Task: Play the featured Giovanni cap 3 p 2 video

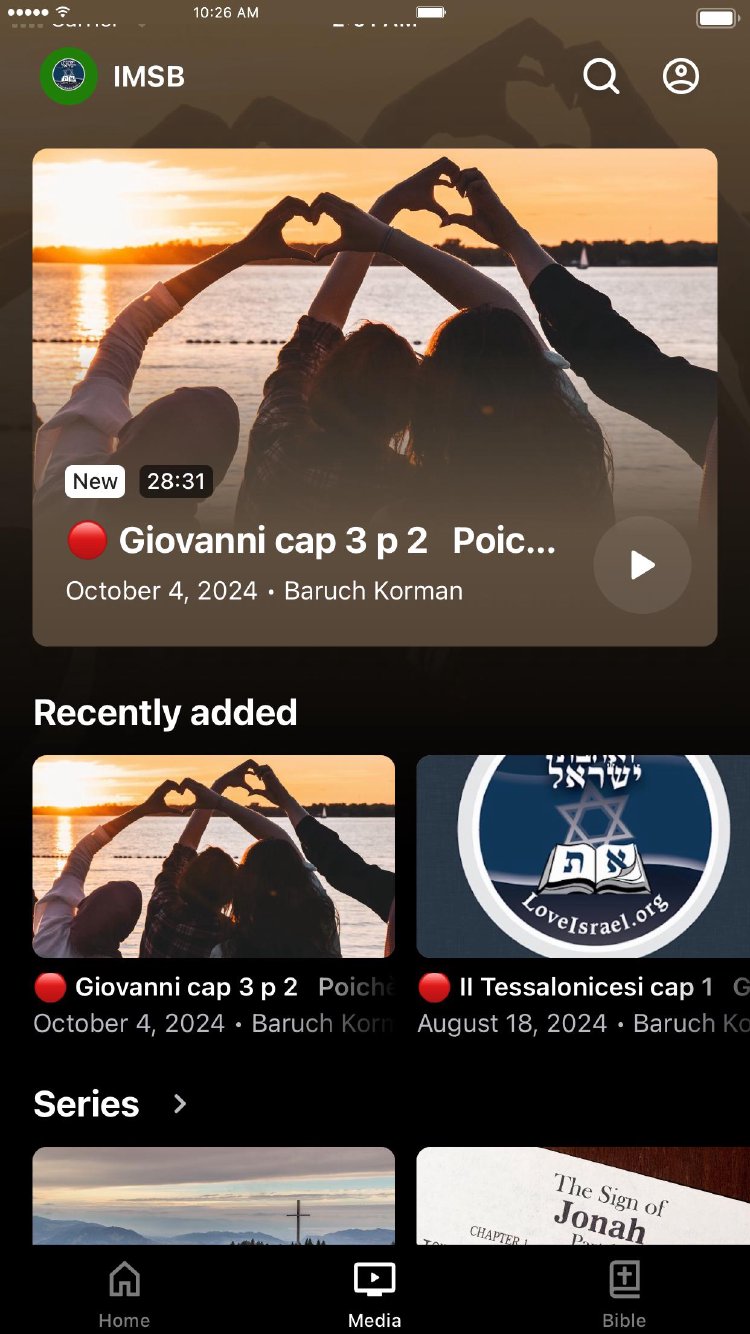Action: point(642,565)
